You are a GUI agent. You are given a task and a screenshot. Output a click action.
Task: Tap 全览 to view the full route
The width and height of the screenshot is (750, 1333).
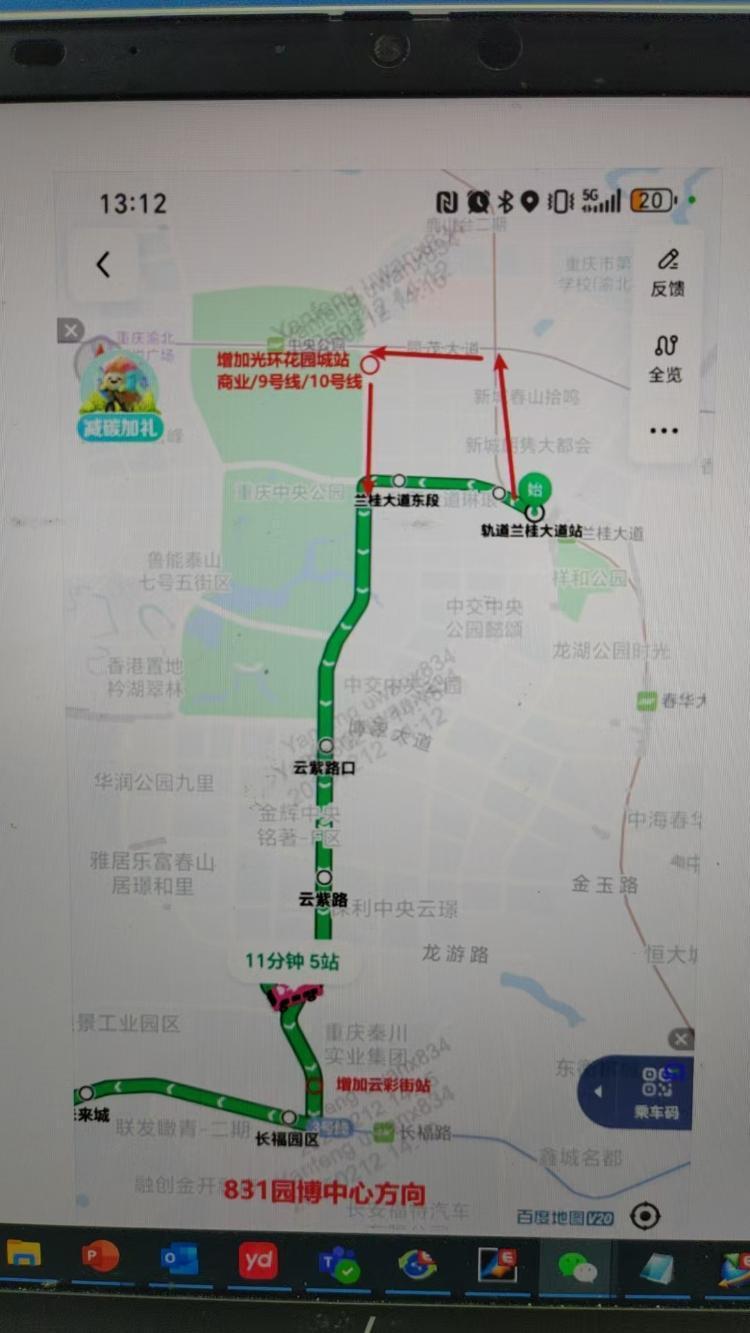tap(666, 358)
